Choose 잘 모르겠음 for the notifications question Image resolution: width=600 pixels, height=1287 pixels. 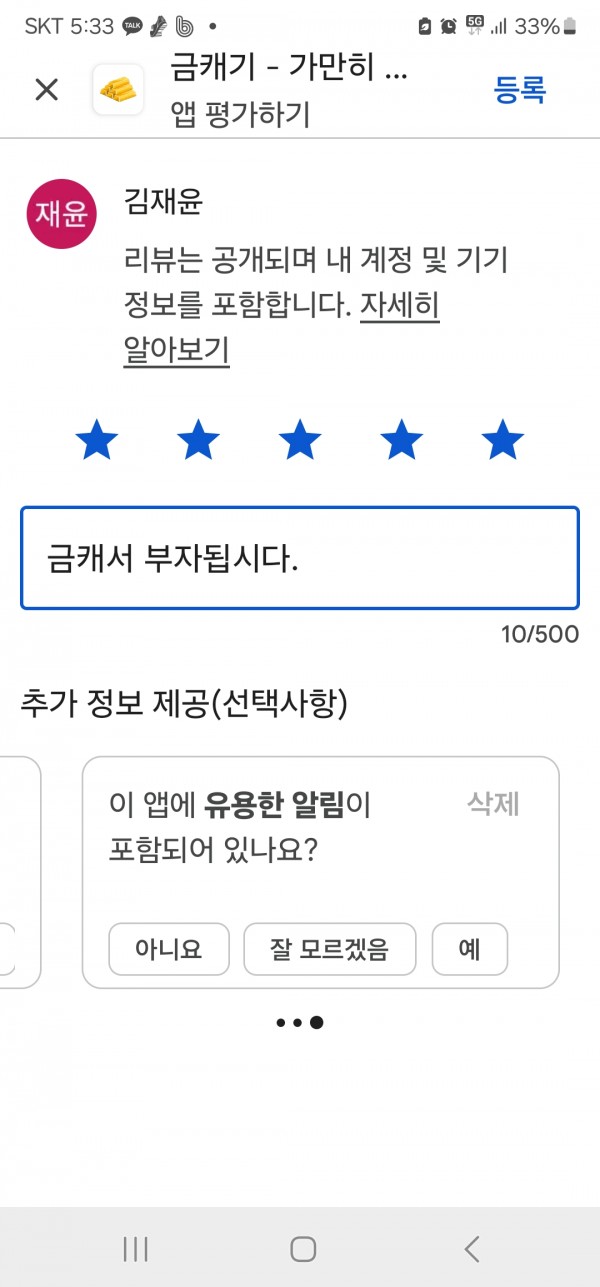coord(330,948)
